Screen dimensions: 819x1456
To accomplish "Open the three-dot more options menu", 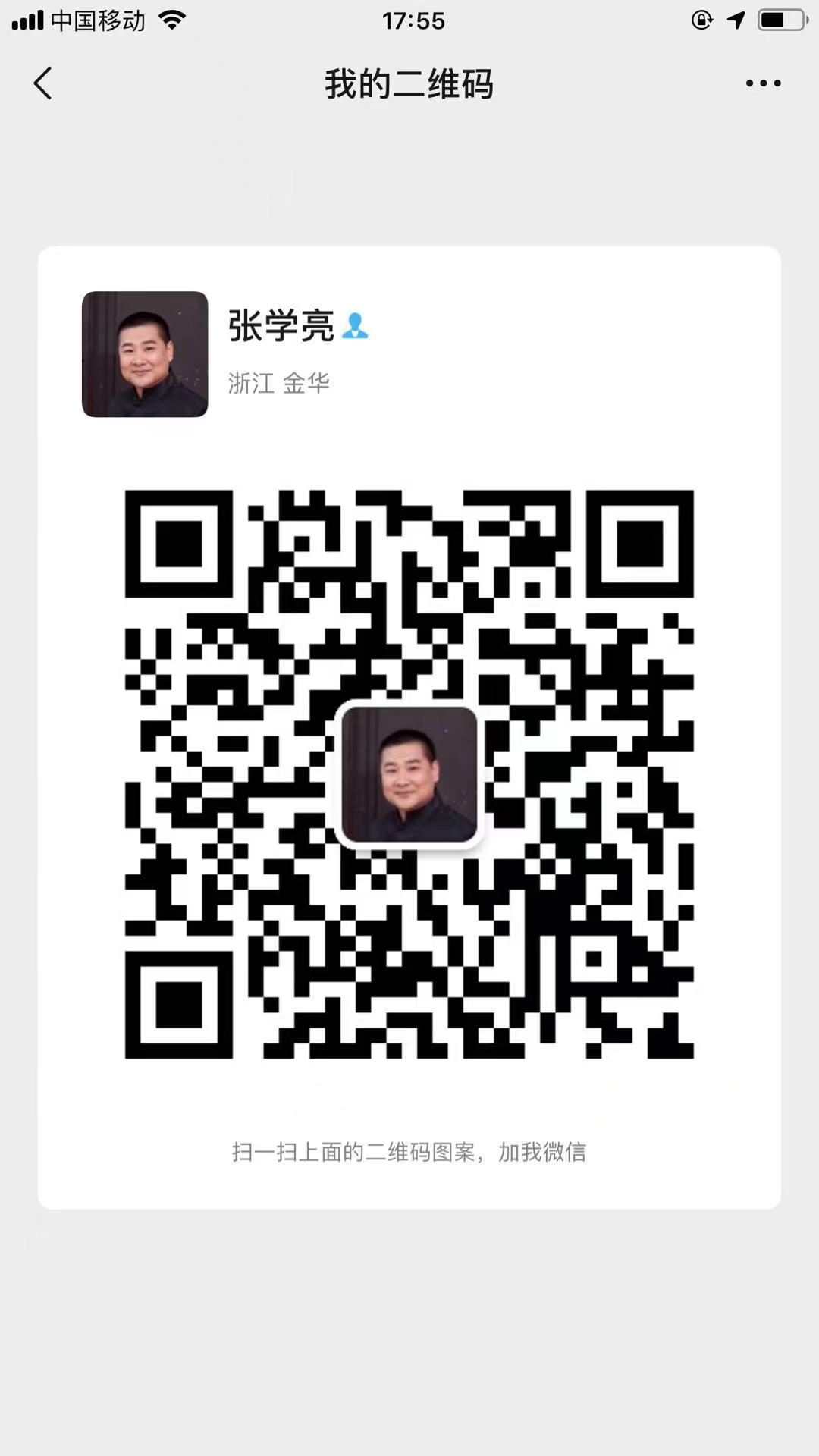I will coord(763,83).
